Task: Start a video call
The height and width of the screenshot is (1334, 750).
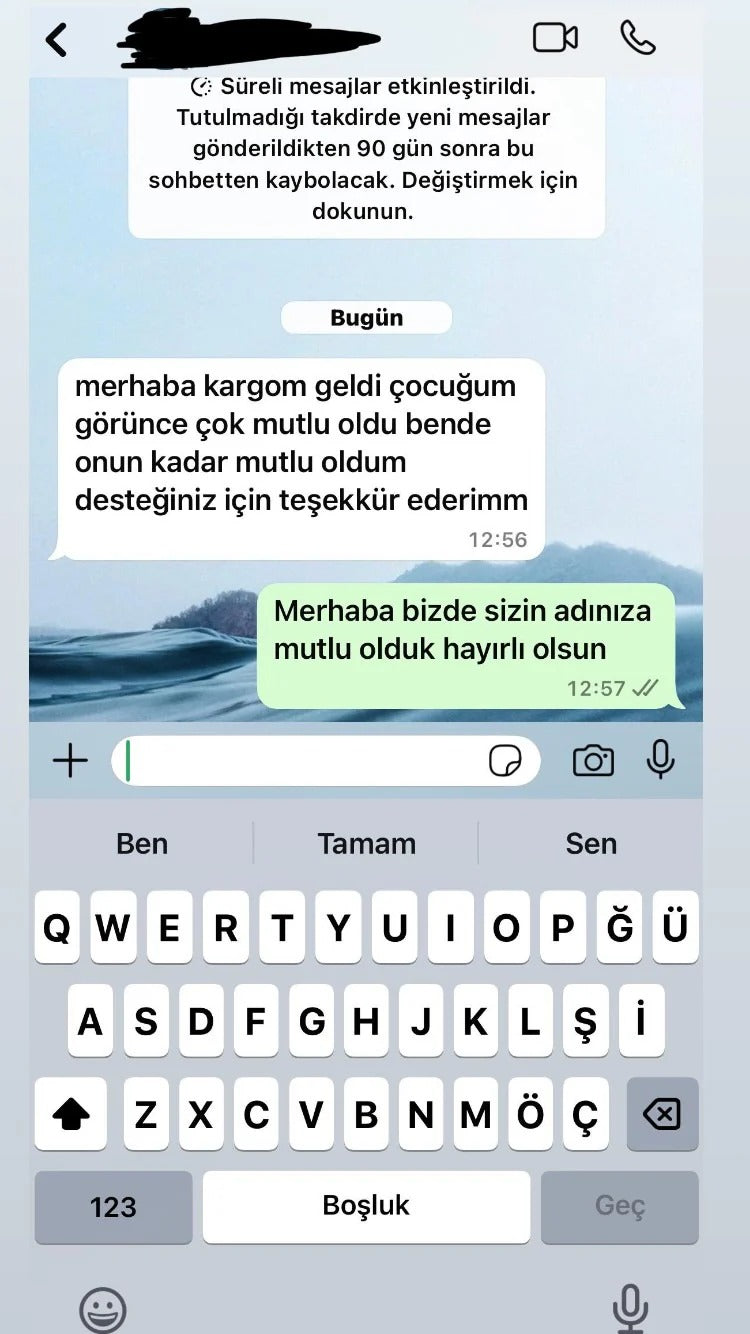Action: [x=555, y=38]
